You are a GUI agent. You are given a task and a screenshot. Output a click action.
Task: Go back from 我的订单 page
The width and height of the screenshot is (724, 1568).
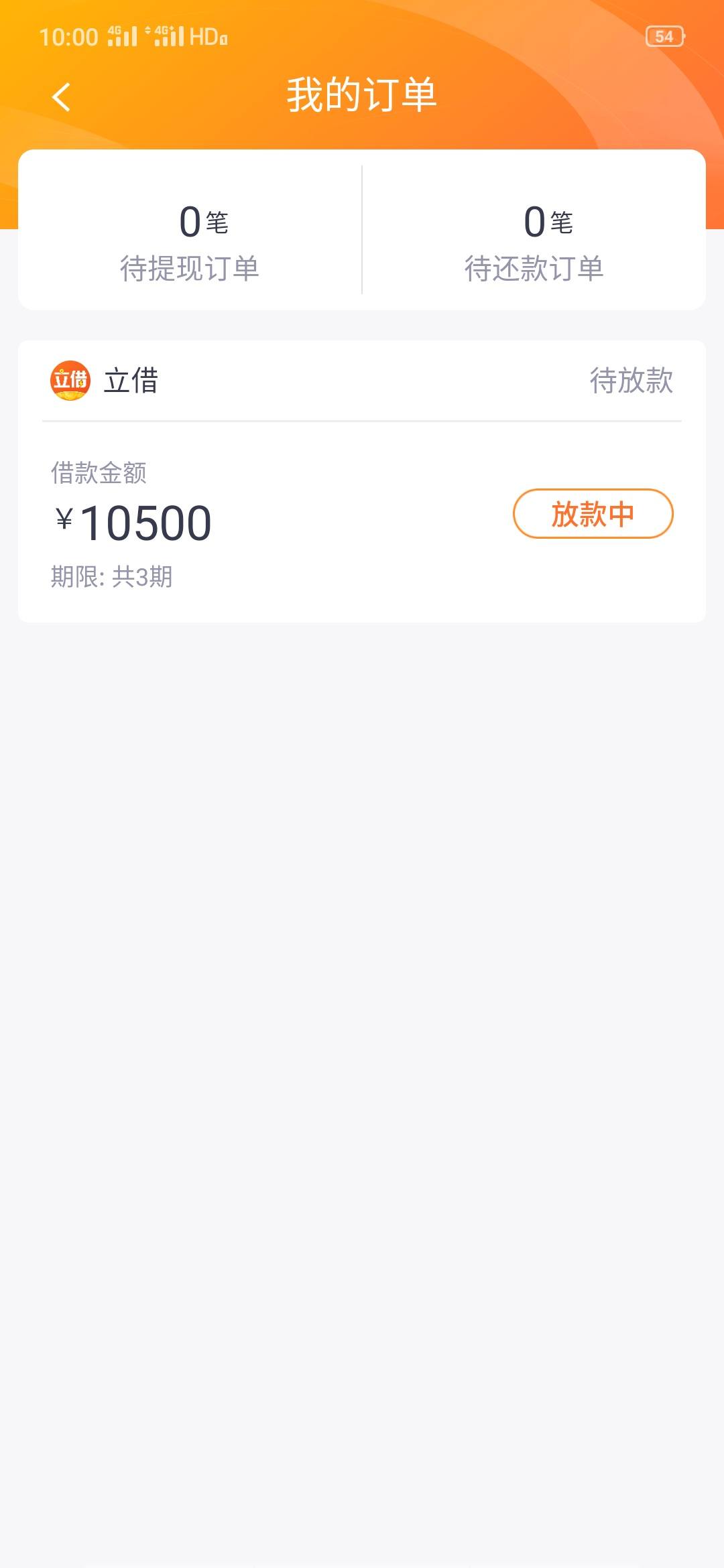click(x=61, y=96)
